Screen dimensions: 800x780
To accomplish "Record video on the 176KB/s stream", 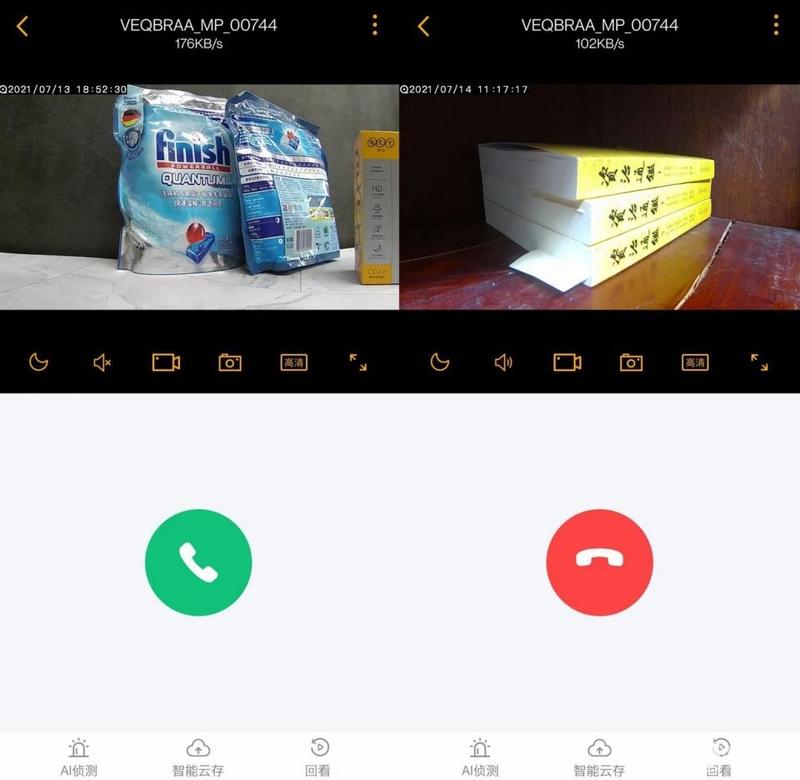I will (x=166, y=362).
